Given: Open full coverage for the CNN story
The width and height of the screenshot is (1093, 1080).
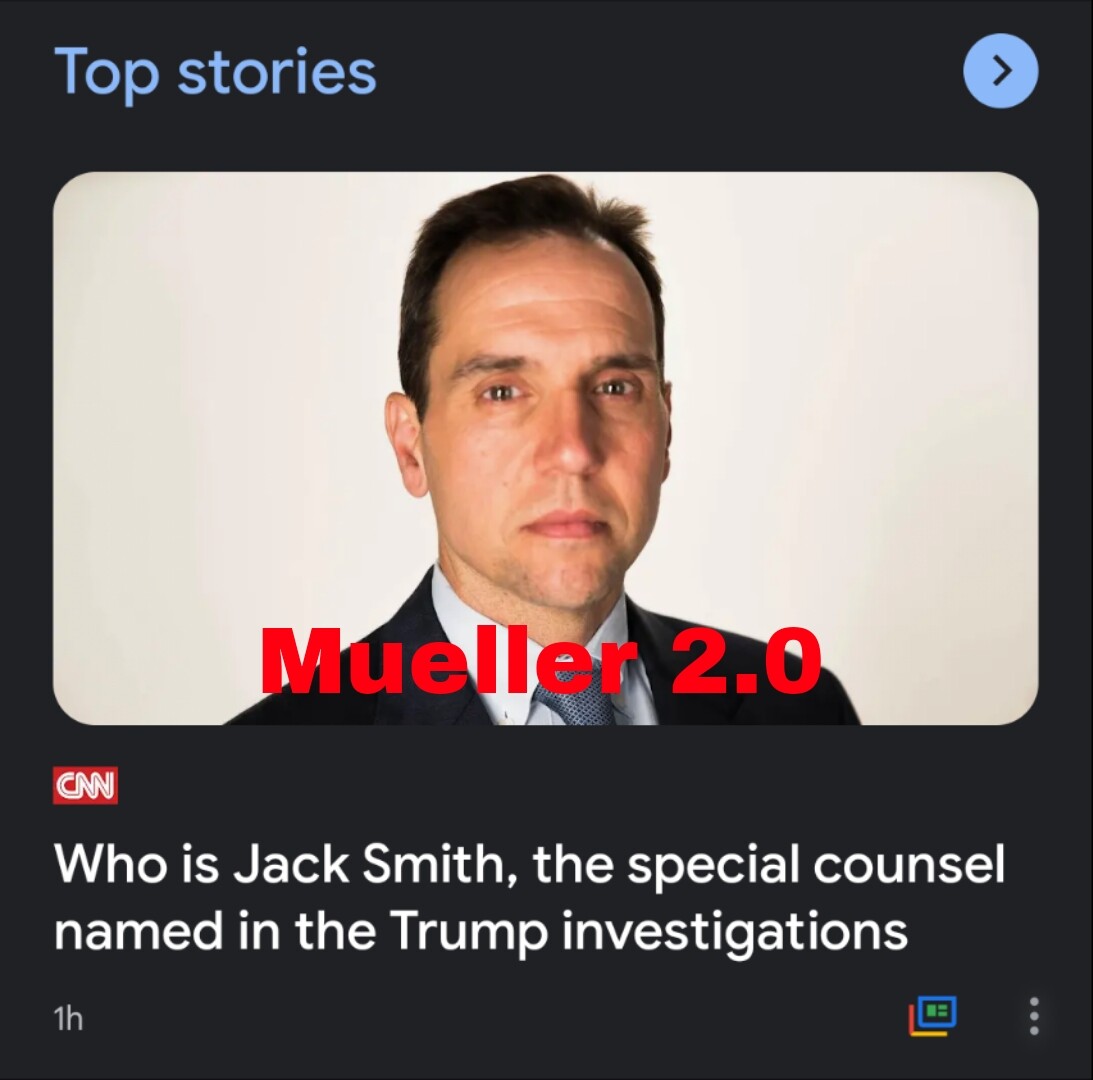Looking at the screenshot, I should [933, 1016].
